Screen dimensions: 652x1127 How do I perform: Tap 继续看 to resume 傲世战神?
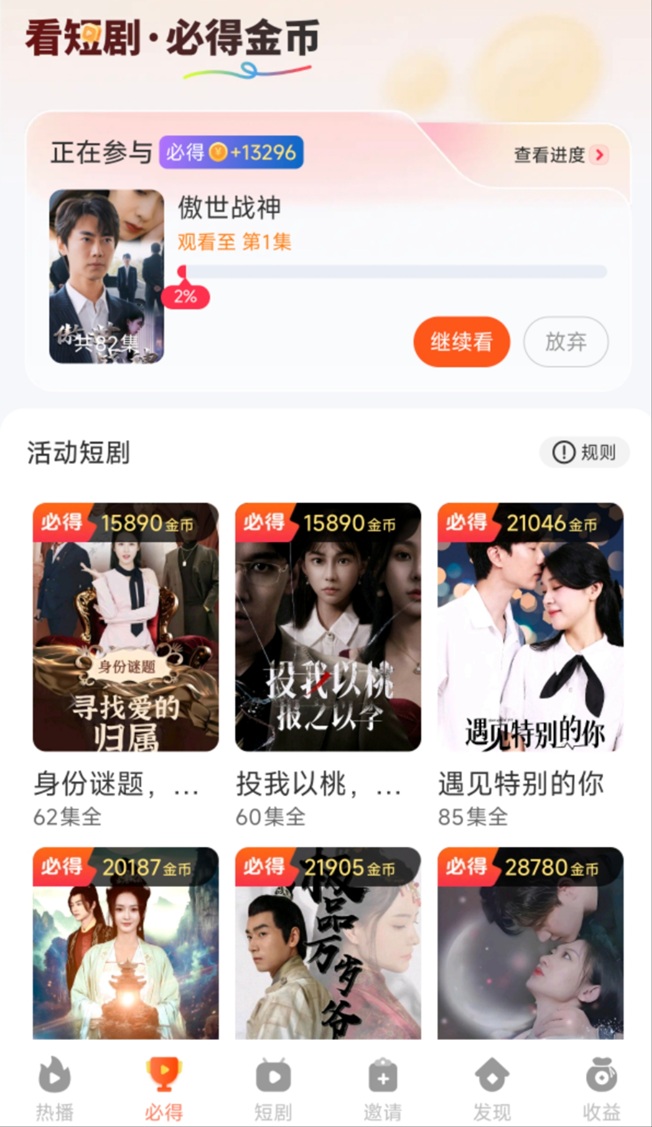pos(461,342)
